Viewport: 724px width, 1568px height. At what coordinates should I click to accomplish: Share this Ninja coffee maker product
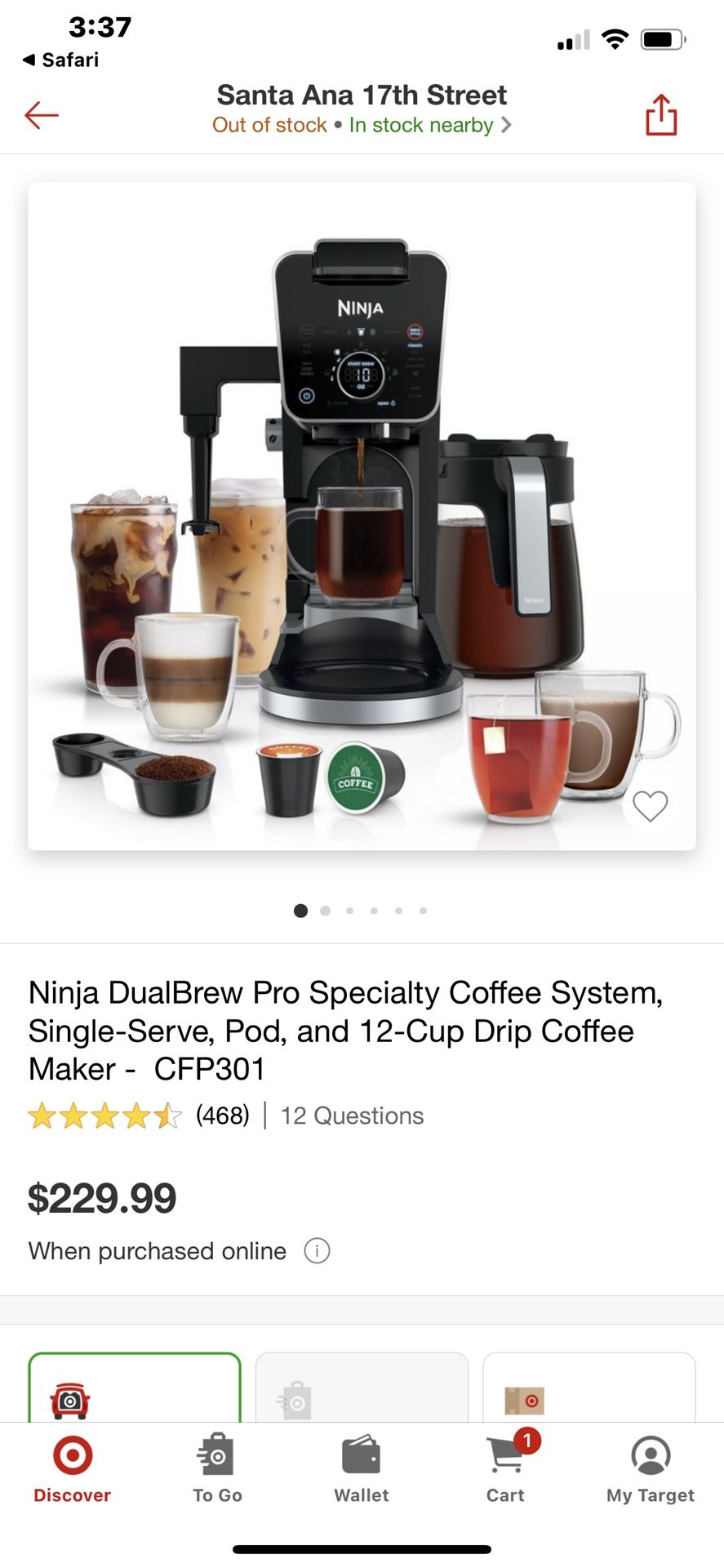[661, 115]
